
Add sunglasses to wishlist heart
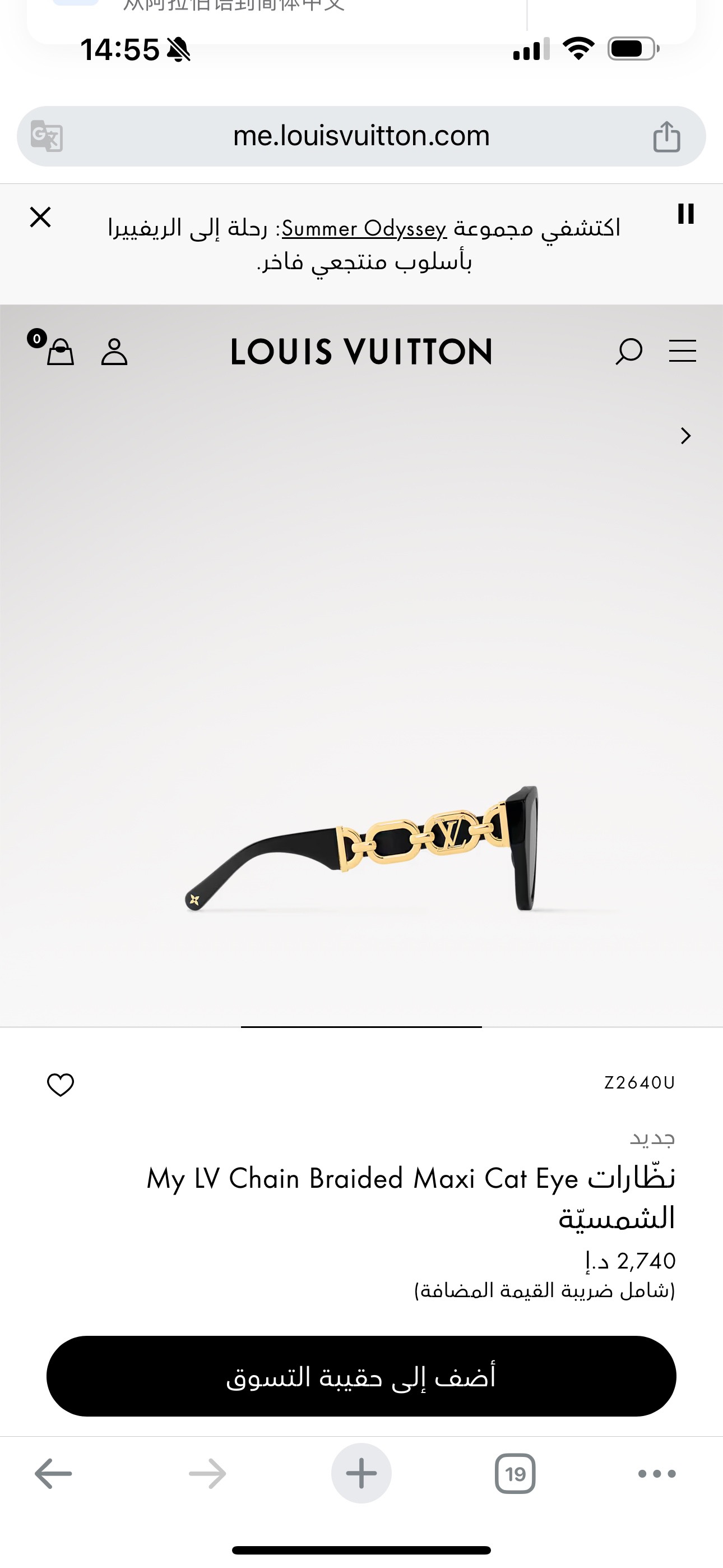pos(61,1085)
